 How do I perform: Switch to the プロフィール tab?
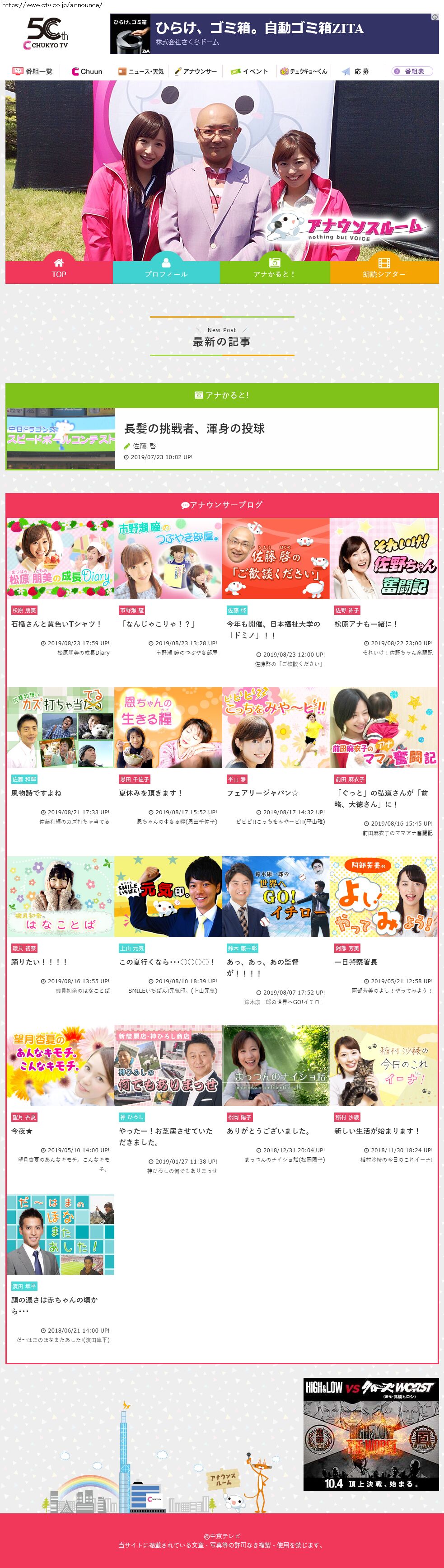[x=166, y=268]
